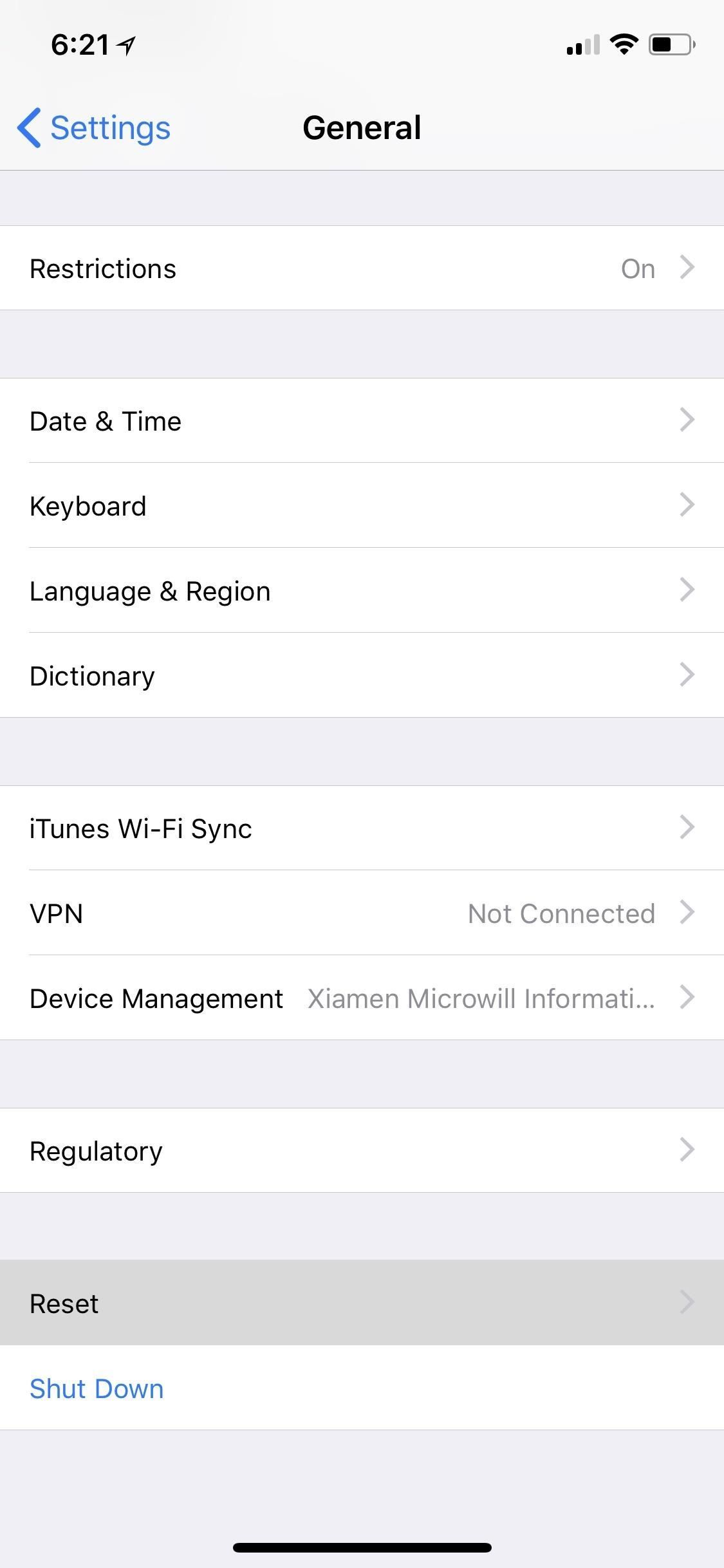Tap the home indicator bar at bottom
Image resolution: width=724 pixels, height=1568 pixels.
362,1547
